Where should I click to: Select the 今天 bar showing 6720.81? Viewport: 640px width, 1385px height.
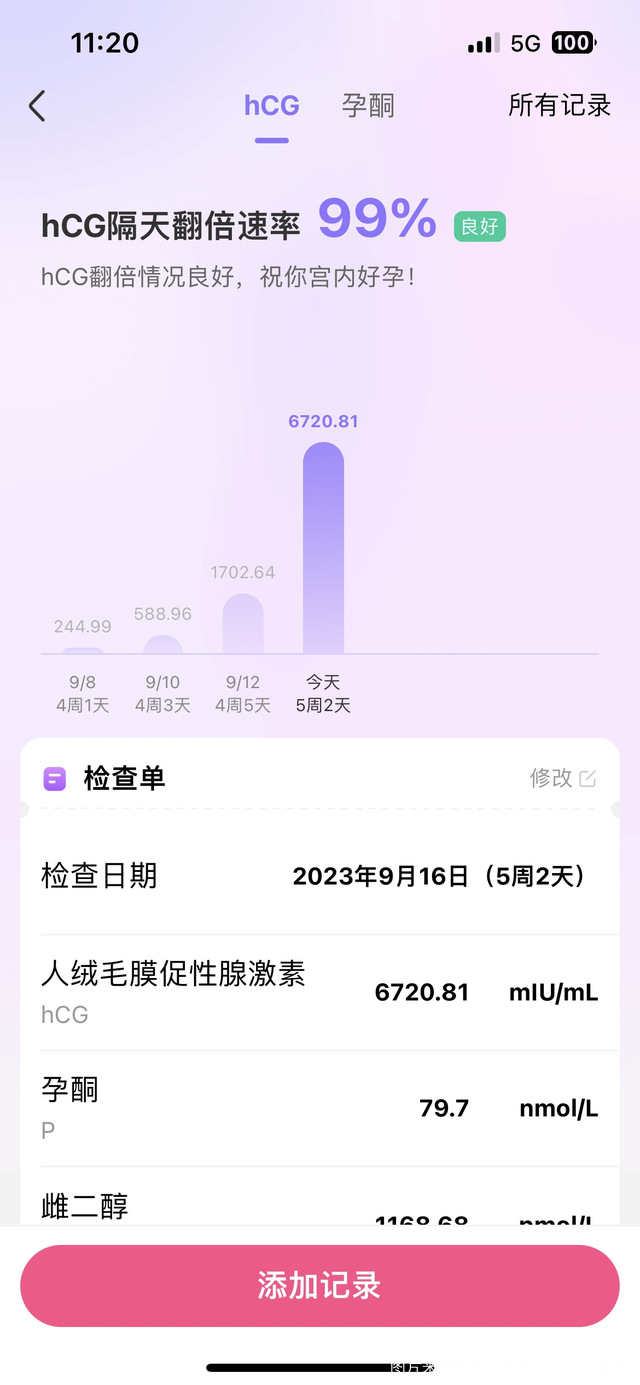tap(323, 548)
